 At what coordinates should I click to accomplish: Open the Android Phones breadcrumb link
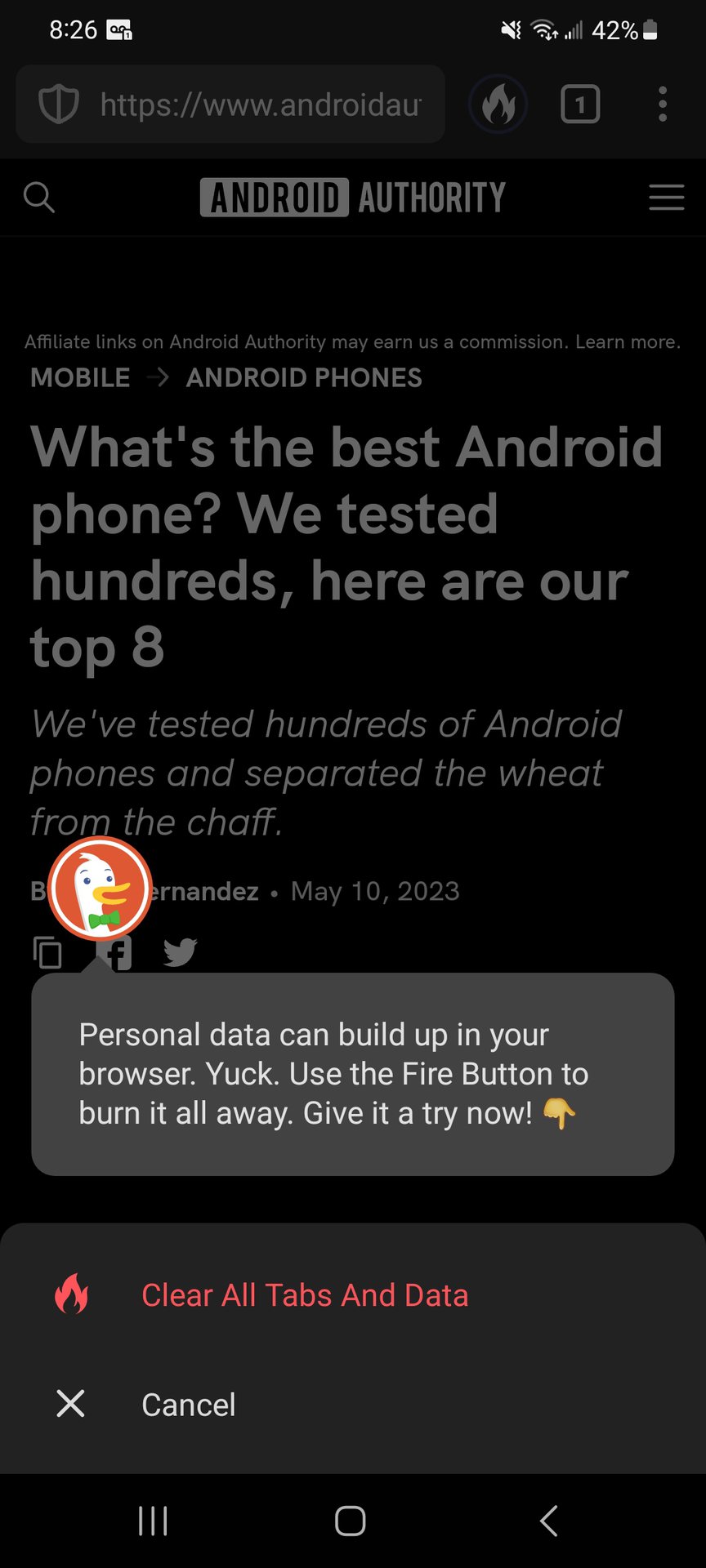[304, 378]
